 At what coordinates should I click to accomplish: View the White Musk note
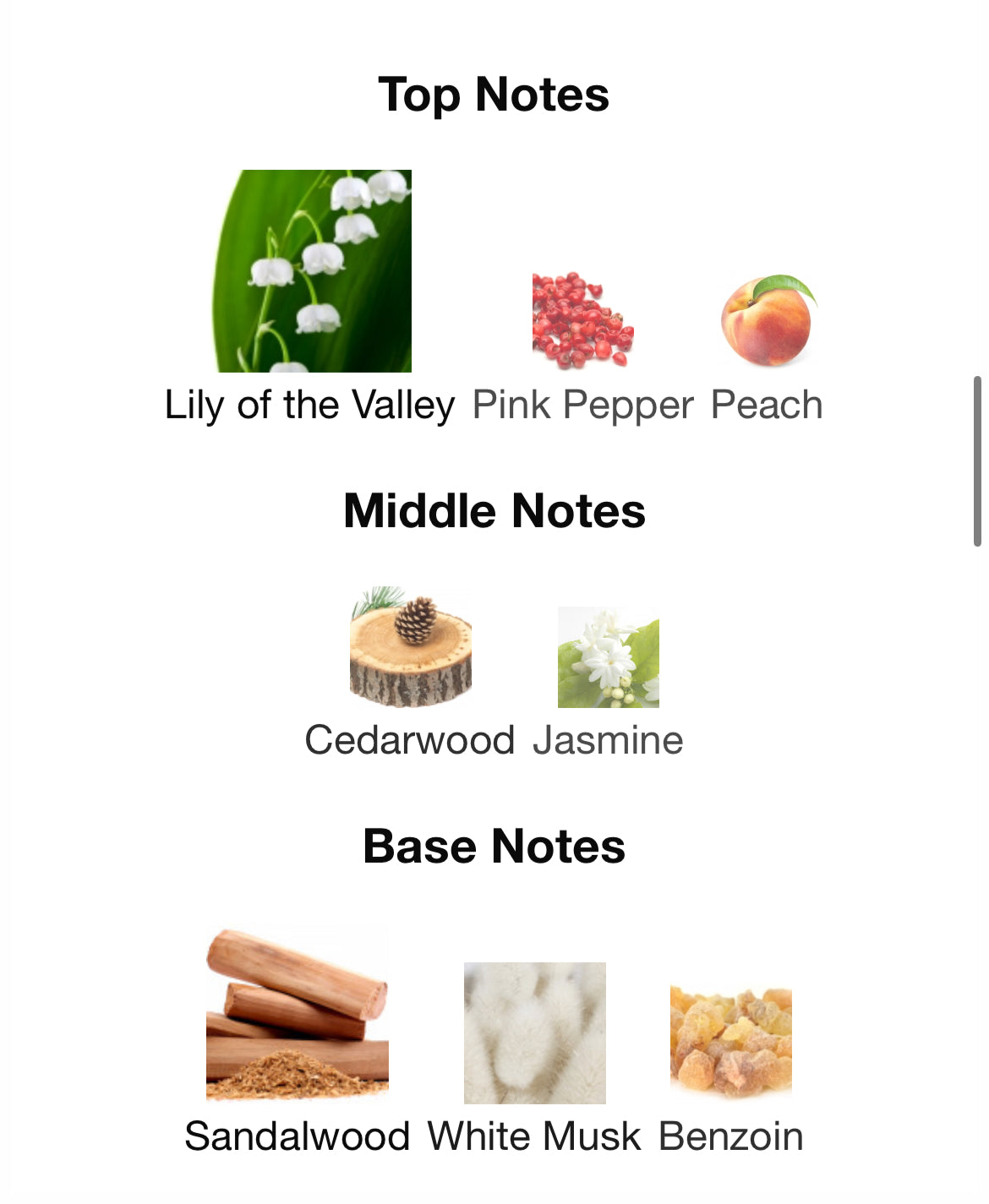[x=534, y=1059]
